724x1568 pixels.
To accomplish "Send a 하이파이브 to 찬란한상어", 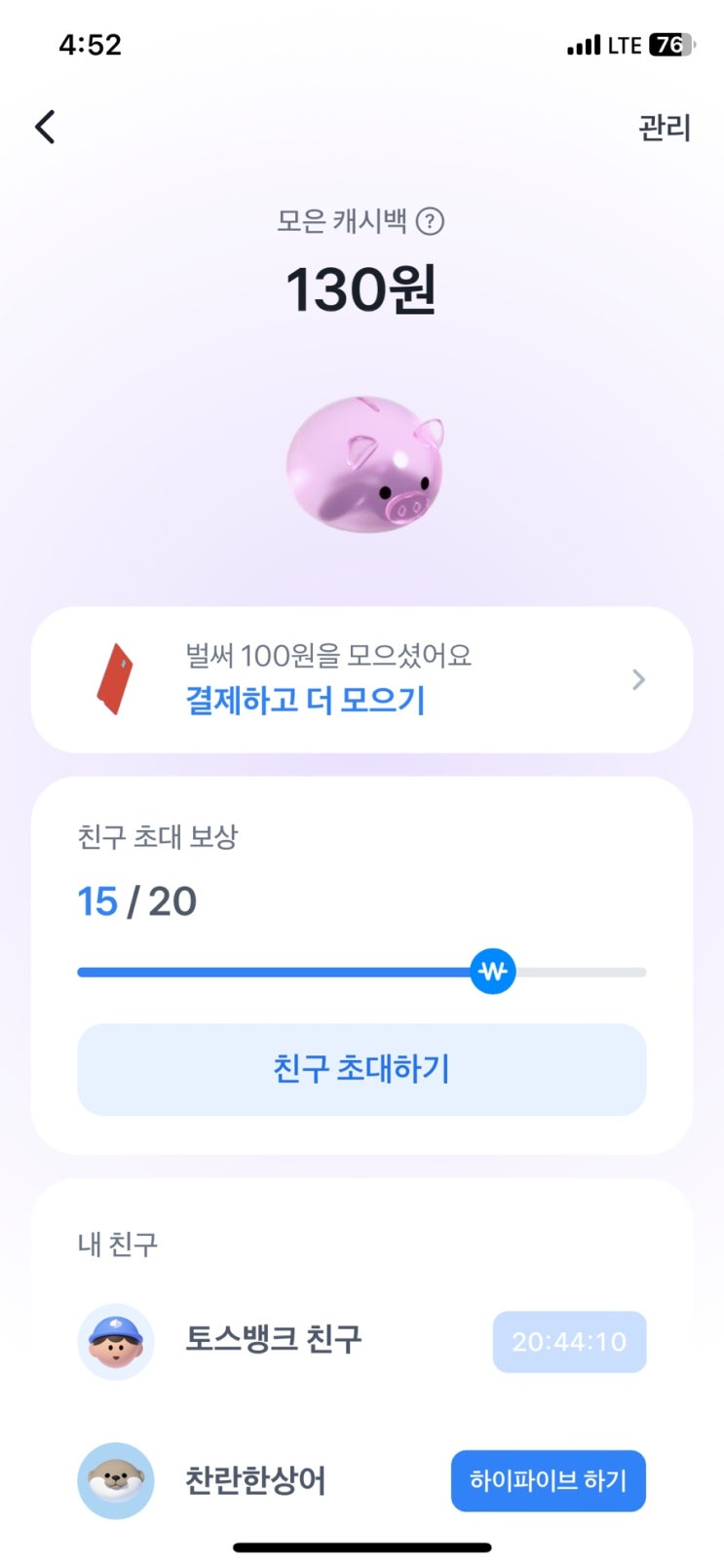I will click(x=548, y=1480).
